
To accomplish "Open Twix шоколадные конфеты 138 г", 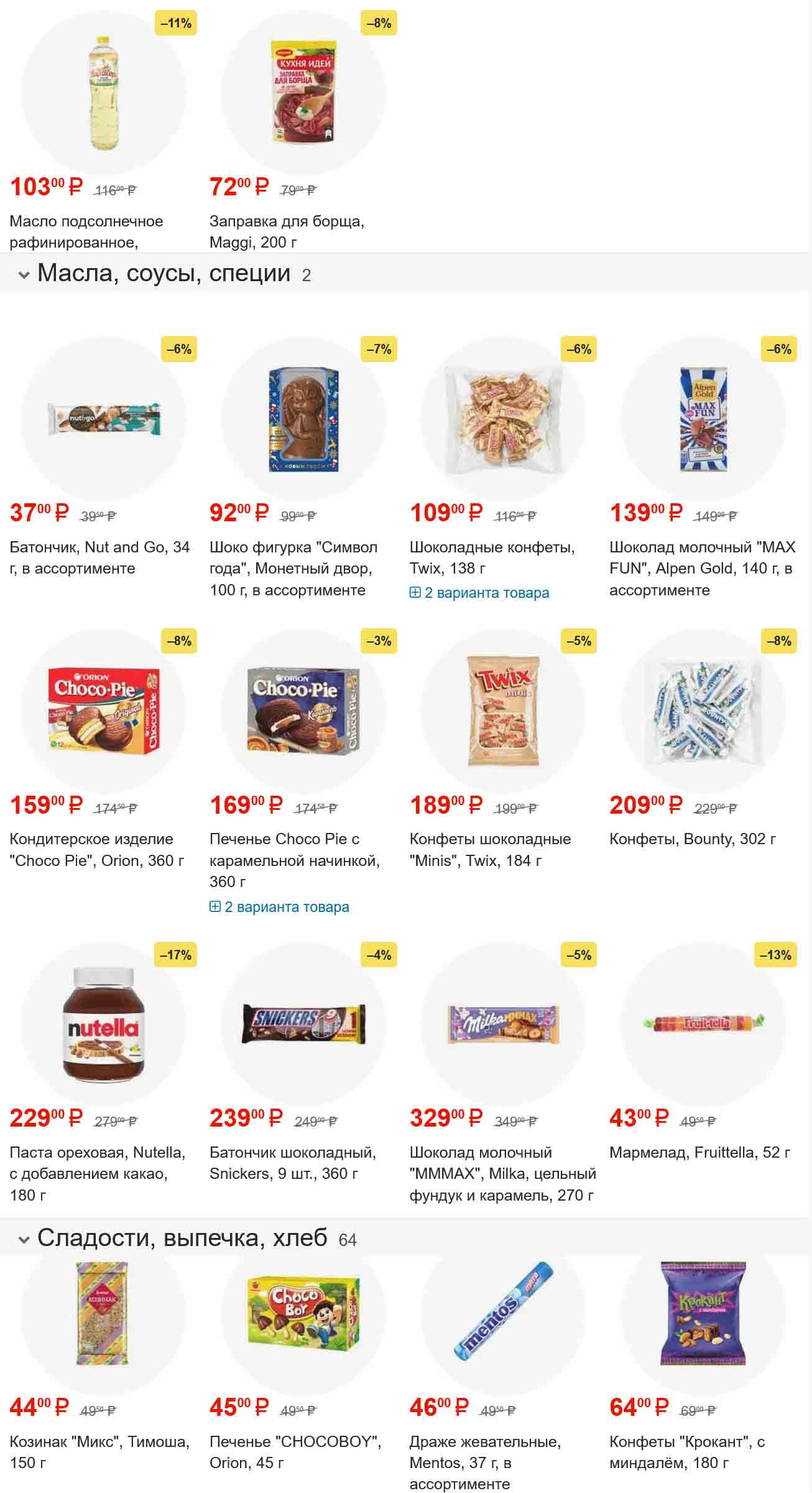I will [491, 557].
